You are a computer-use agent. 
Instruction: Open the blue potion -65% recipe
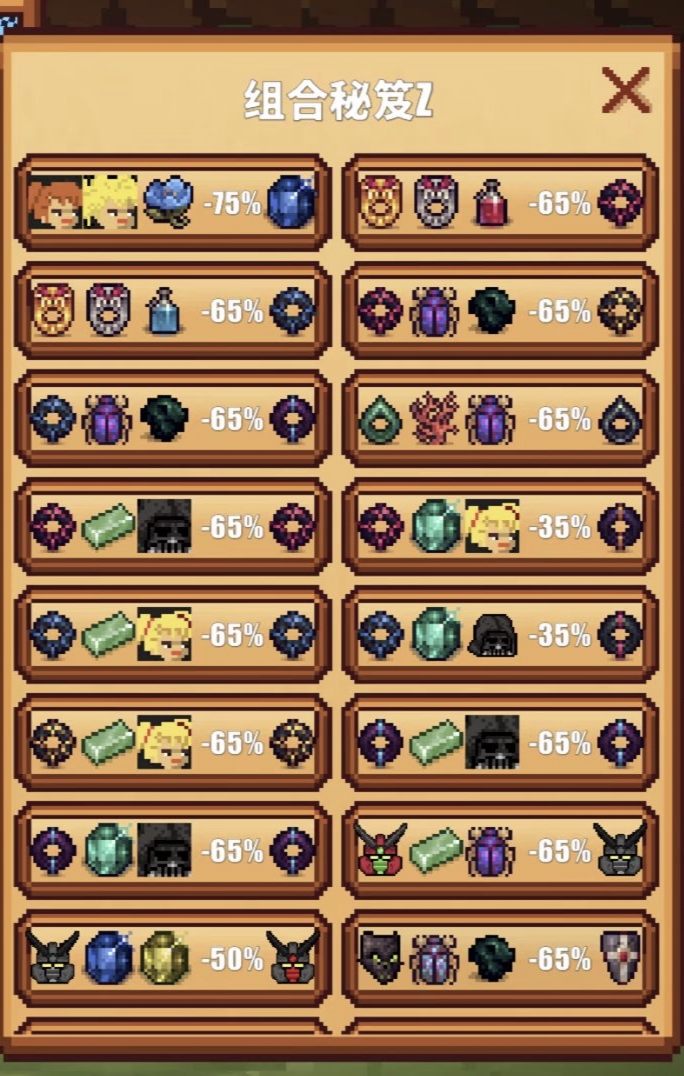tap(172, 311)
